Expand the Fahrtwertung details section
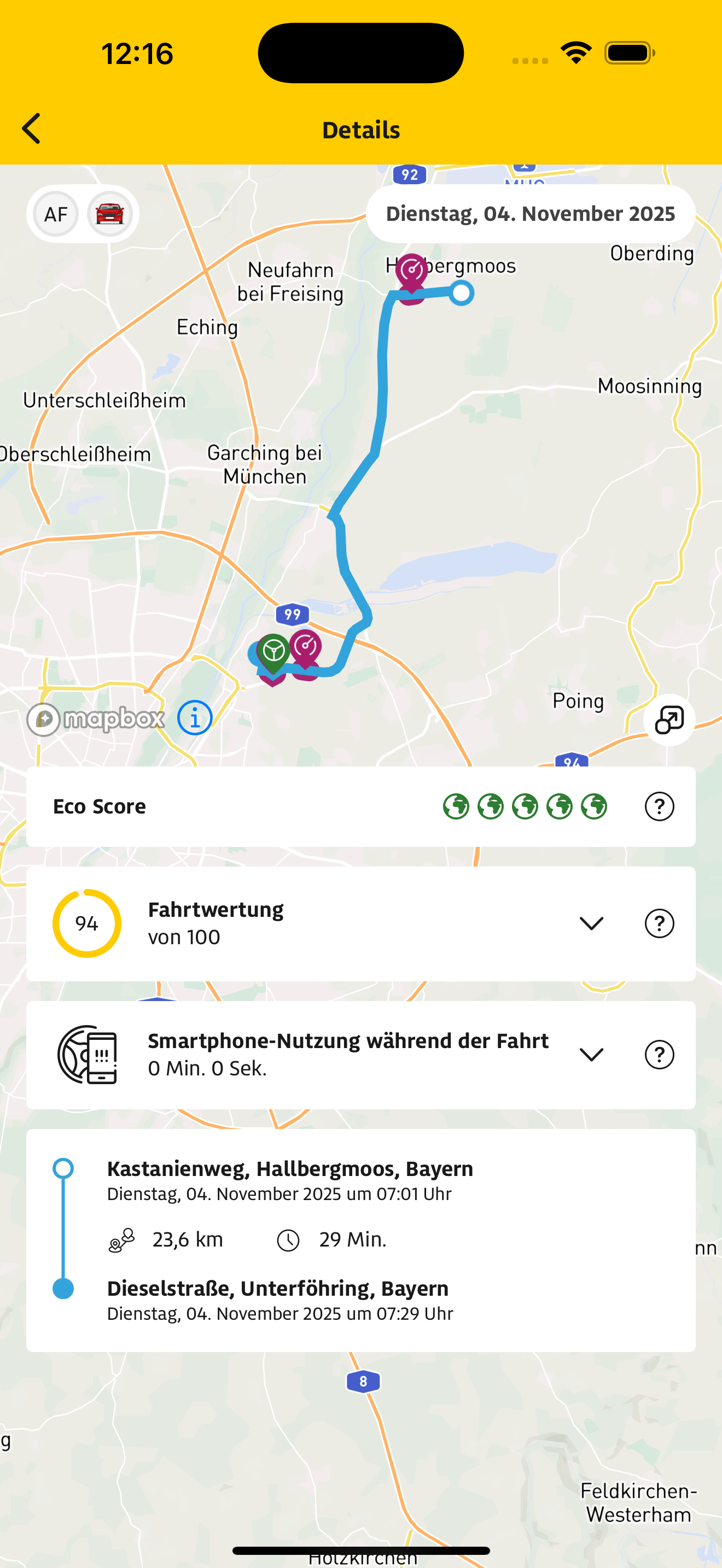Screen dimensions: 722x1568 (591, 923)
